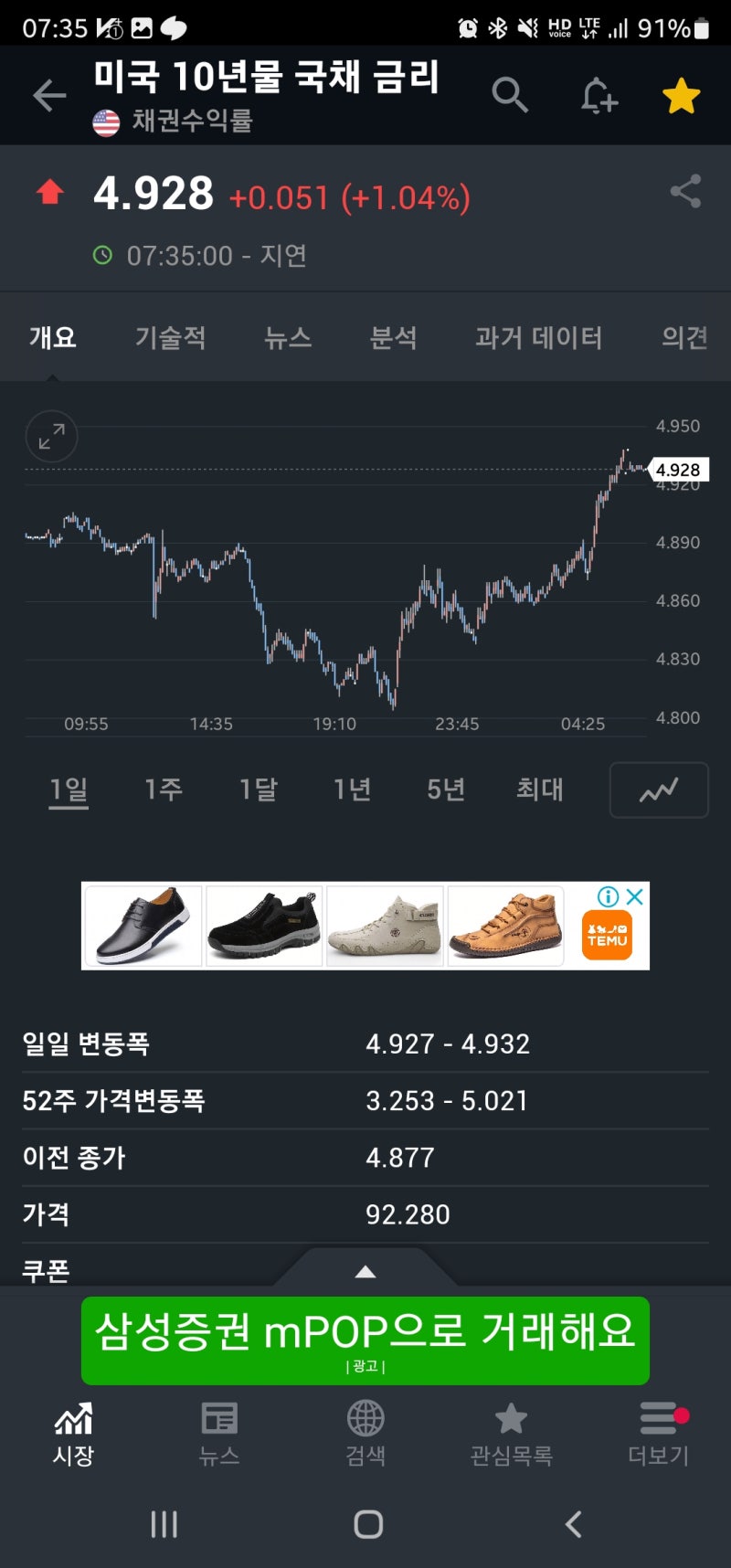Open the search icon in the header
This screenshot has width=731, height=1568.
click(x=510, y=95)
